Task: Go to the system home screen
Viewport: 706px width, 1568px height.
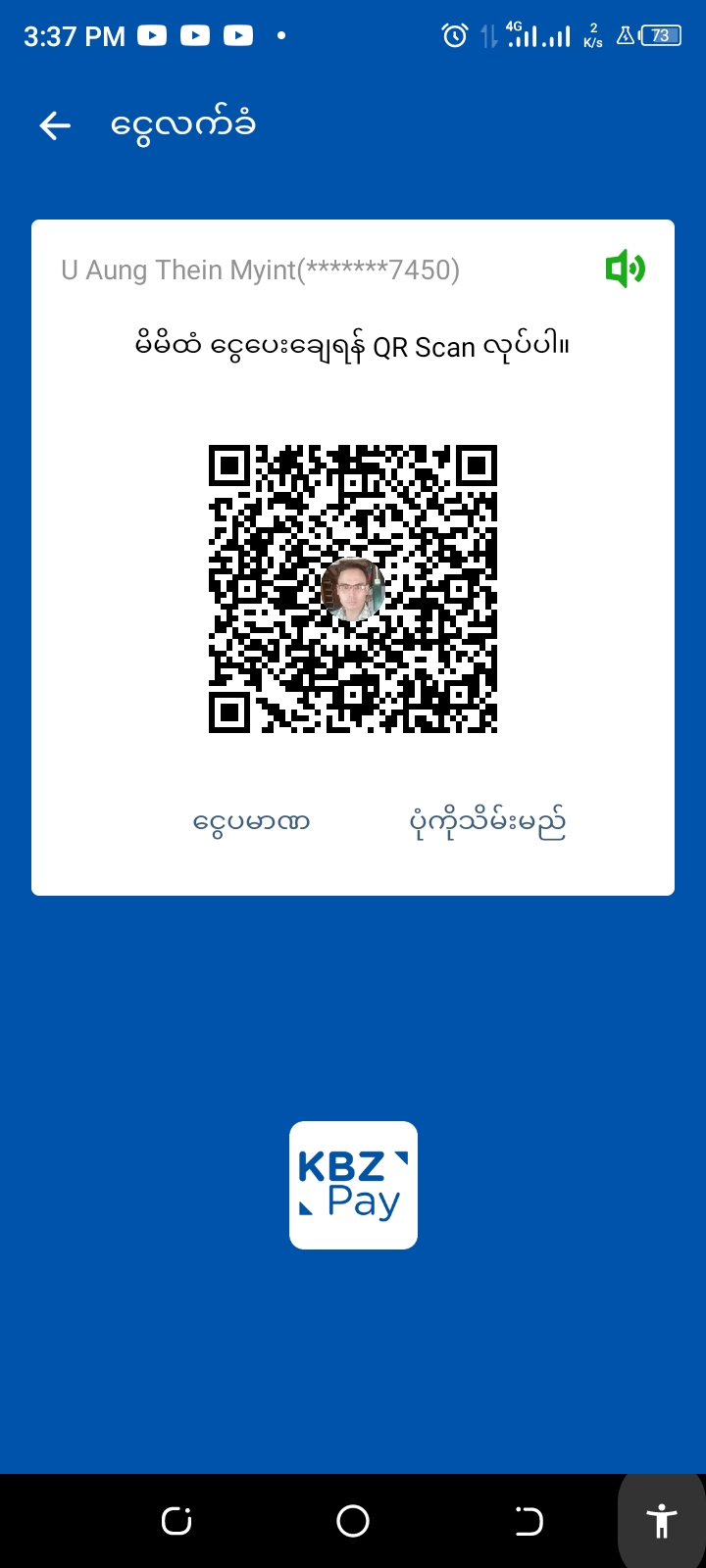Action: click(353, 1521)
